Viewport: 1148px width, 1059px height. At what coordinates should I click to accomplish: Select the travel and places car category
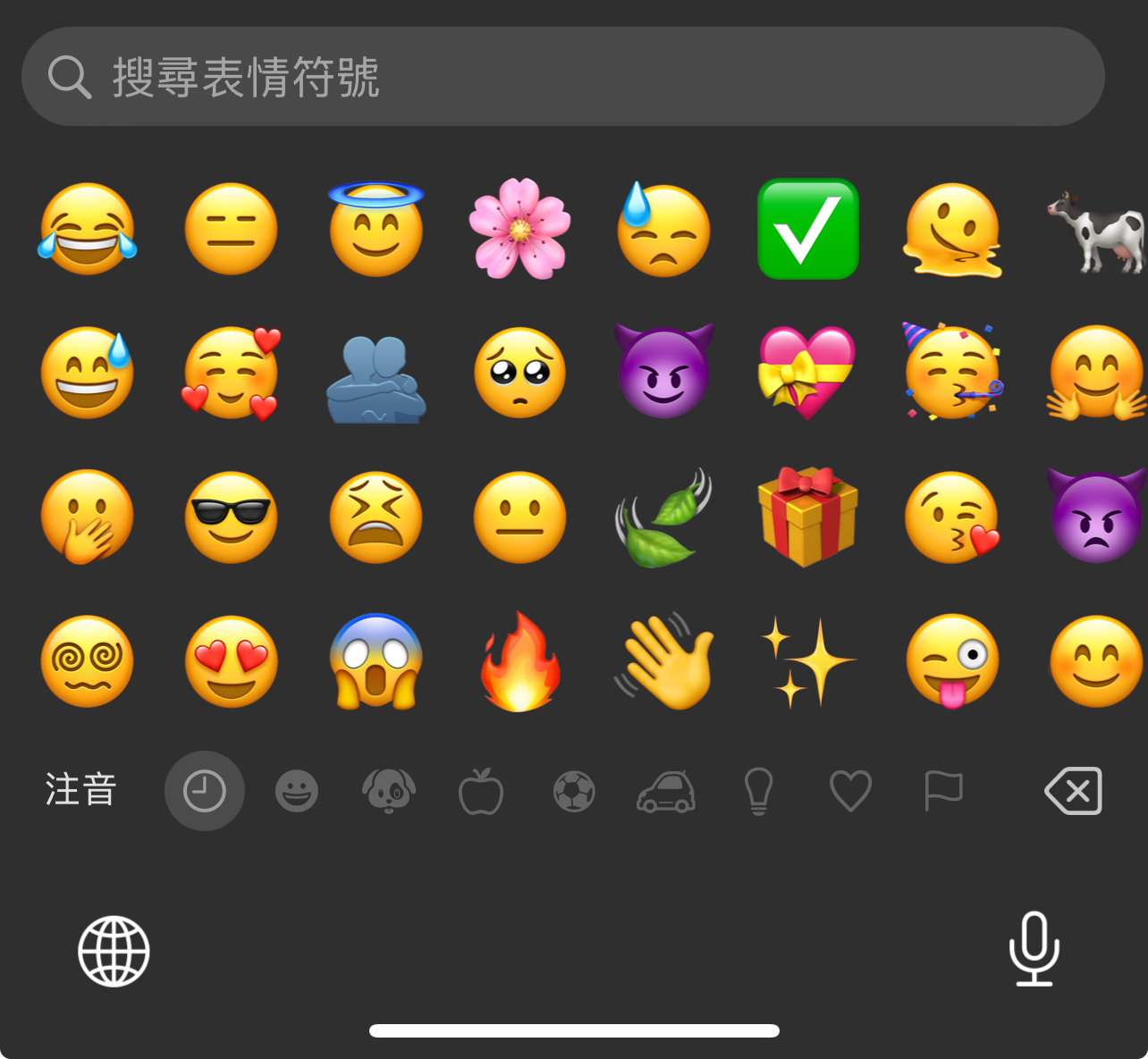coord(666,791)
